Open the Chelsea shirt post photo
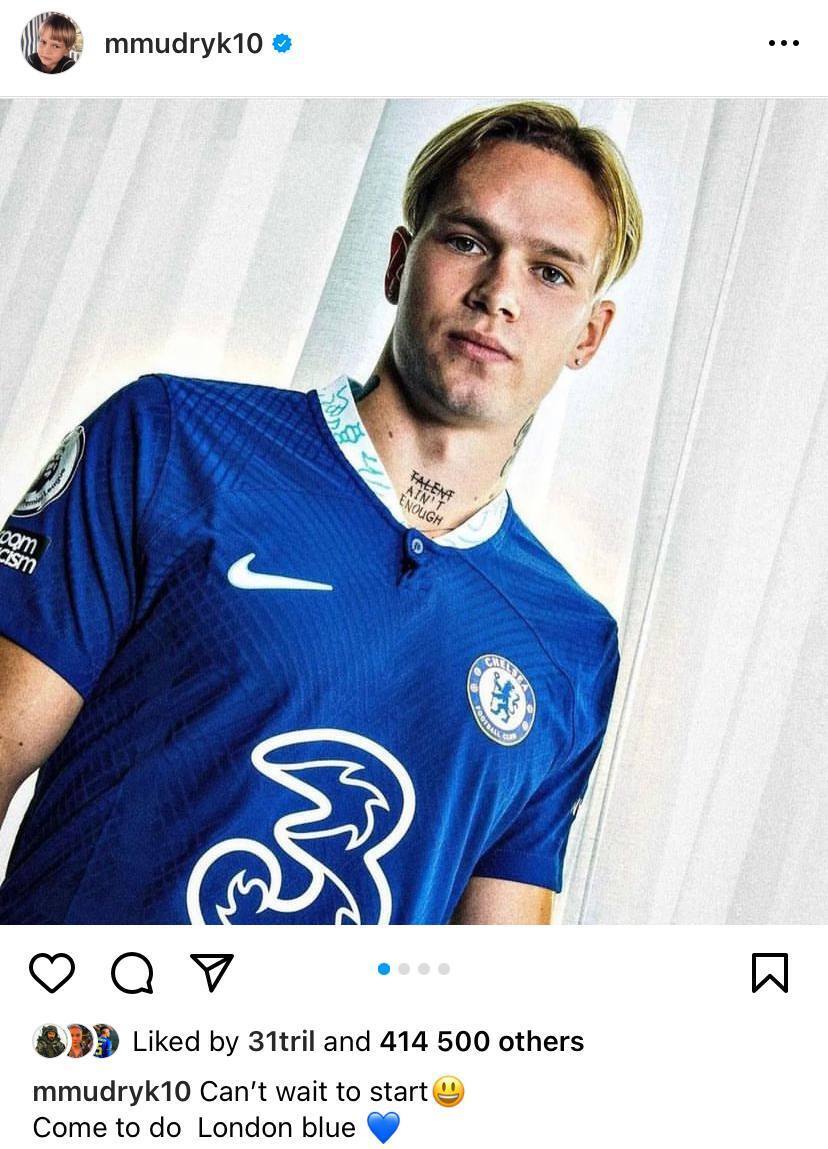 tap(414, 510)
